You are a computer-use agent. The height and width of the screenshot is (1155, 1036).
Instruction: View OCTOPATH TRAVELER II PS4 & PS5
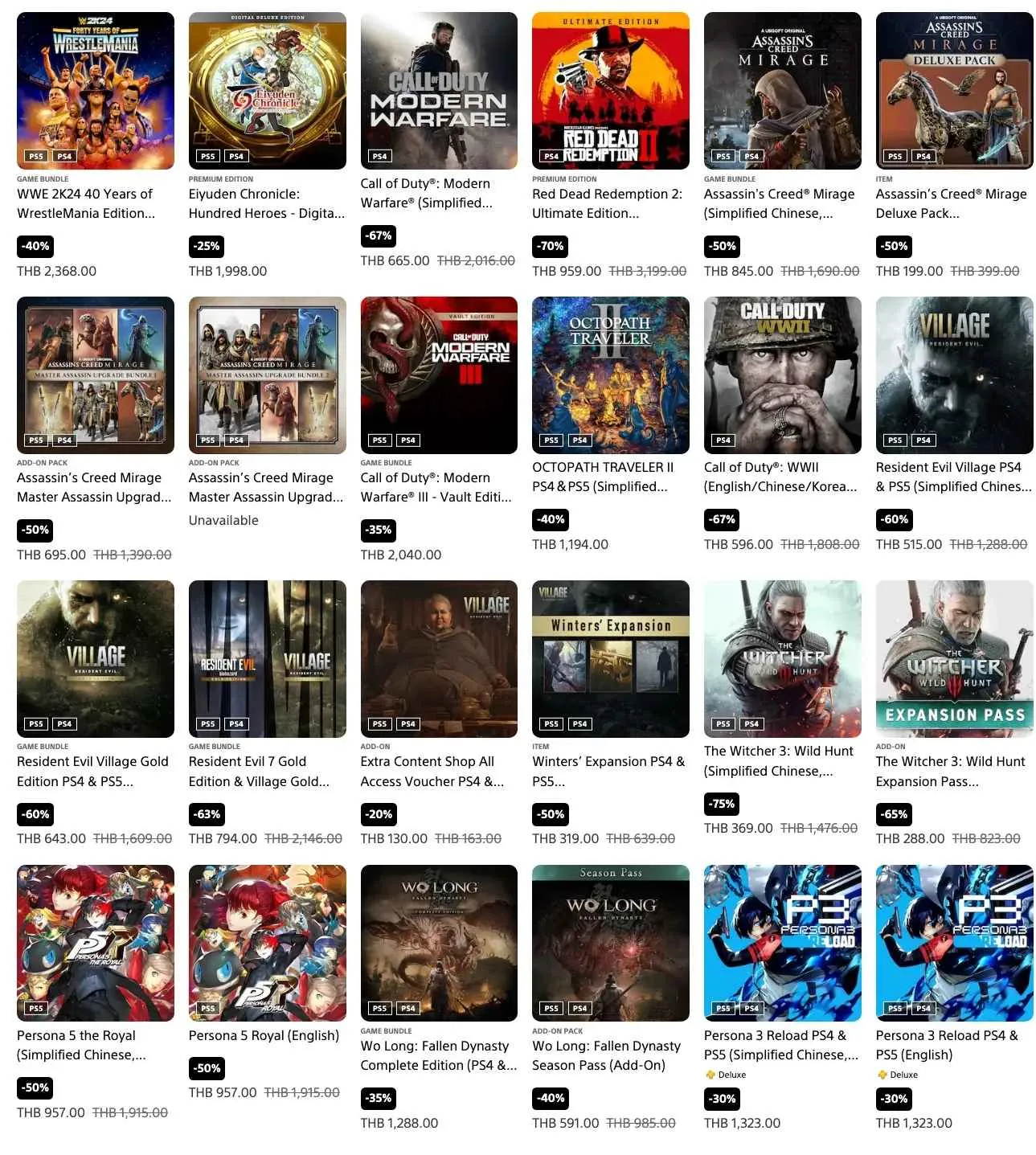(610, 375)
